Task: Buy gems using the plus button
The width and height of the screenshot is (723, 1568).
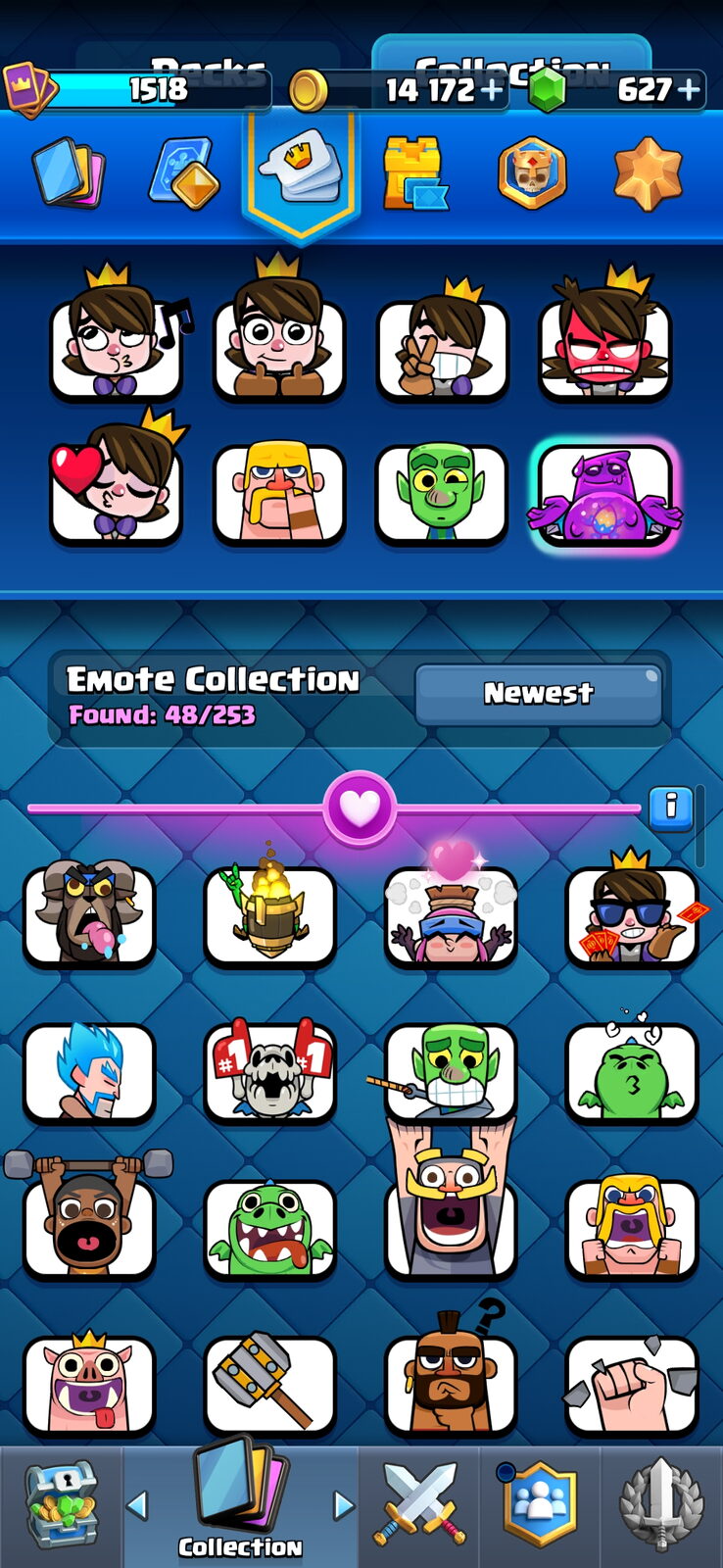Action: click(x=690, y=90)
